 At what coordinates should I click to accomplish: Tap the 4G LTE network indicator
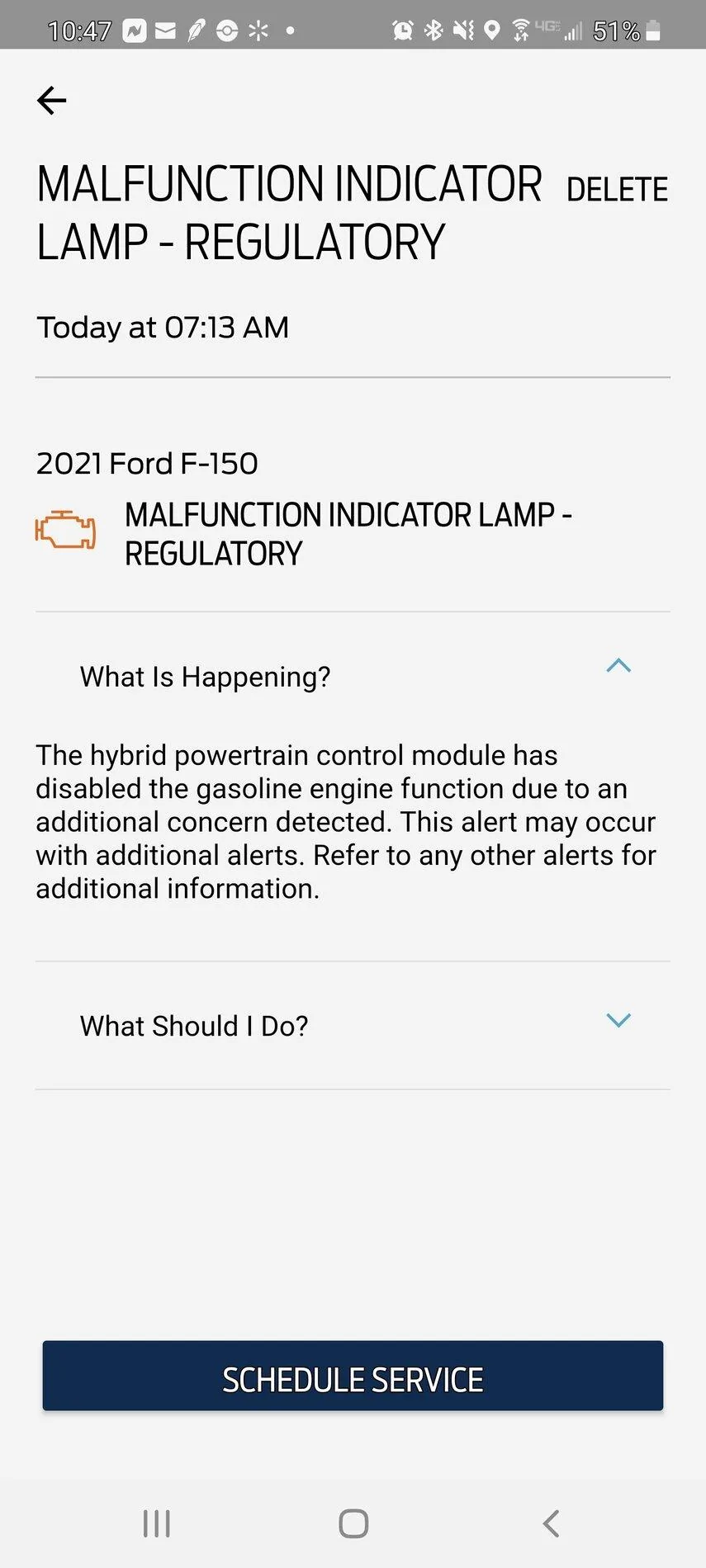547,27
